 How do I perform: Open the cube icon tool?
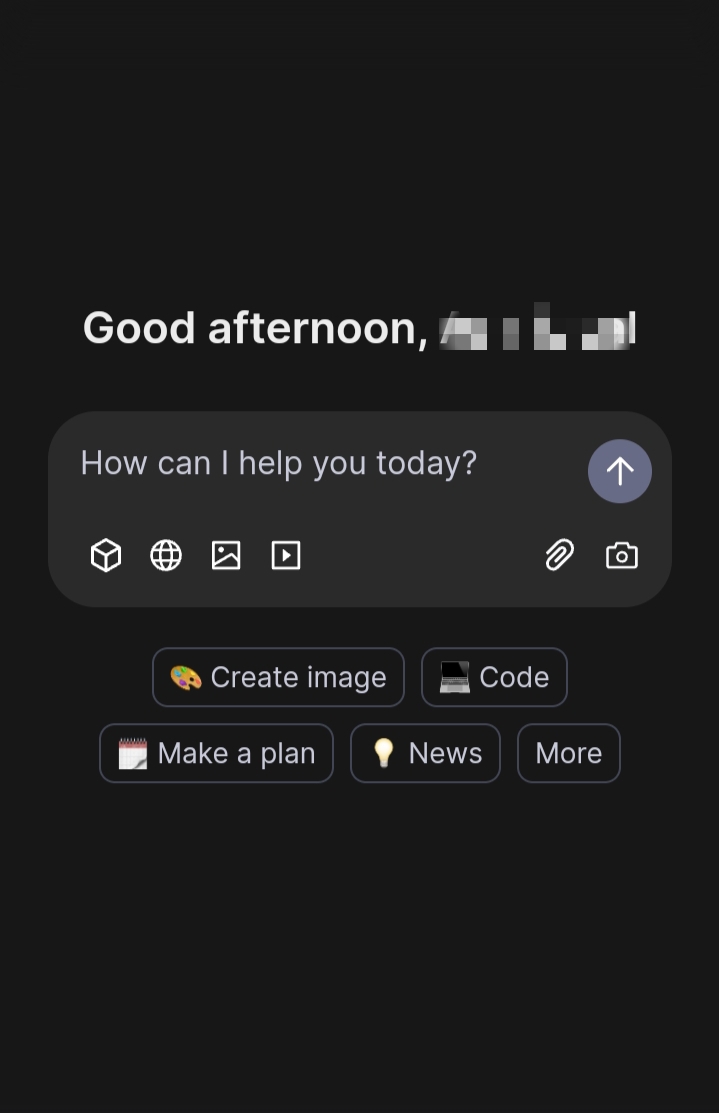(x=106, y=555)
